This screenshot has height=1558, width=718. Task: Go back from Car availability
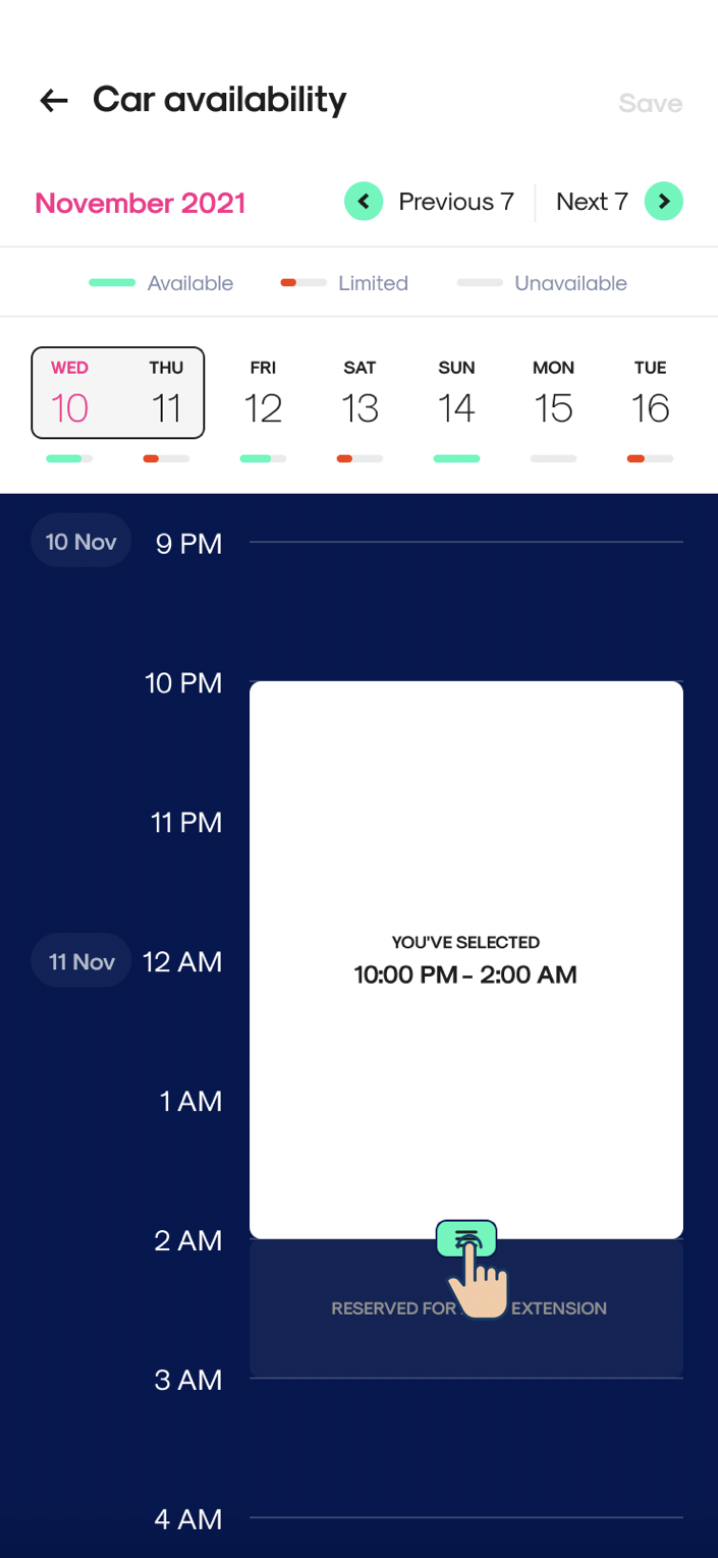[53, 100]
